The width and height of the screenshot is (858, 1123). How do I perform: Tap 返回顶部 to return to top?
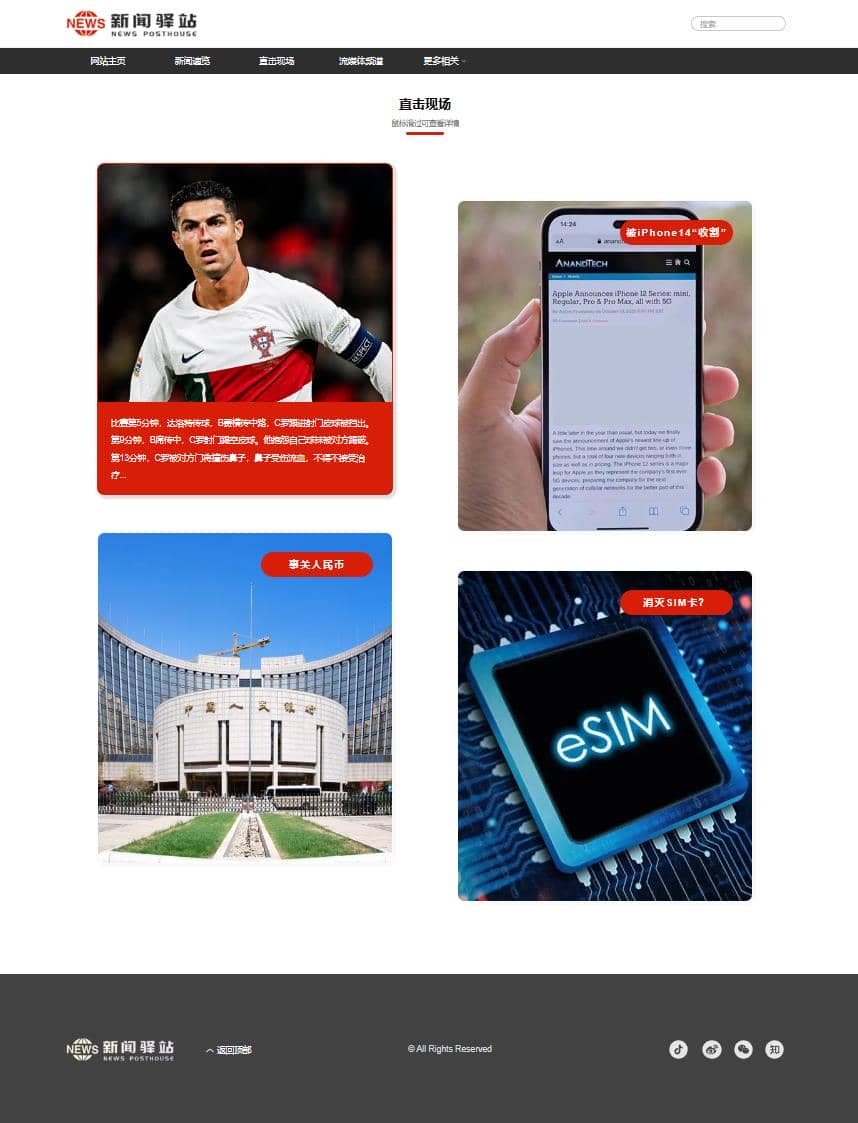pyautogui.click(x=229, y=1050)
